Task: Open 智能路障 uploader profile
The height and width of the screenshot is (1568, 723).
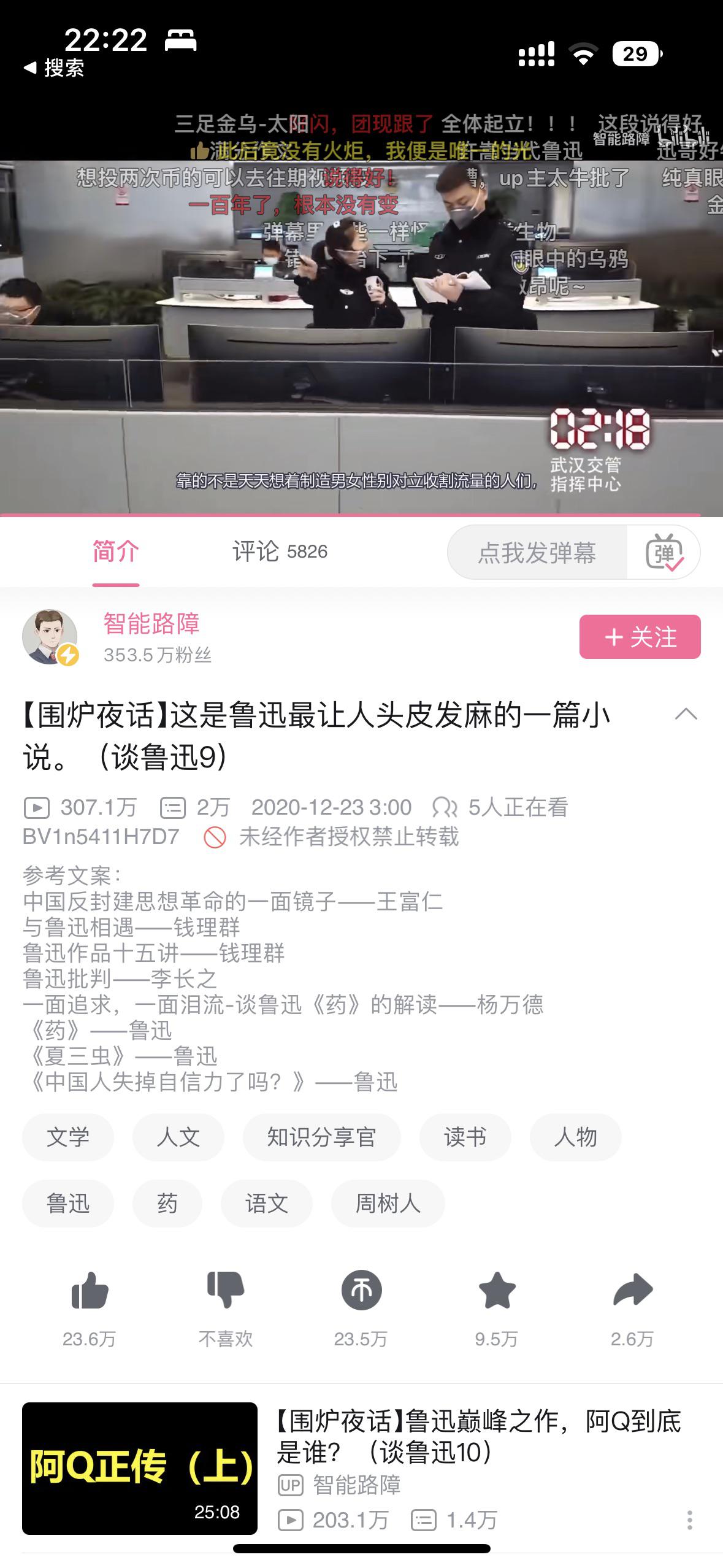Action: [x=150, y=624]
